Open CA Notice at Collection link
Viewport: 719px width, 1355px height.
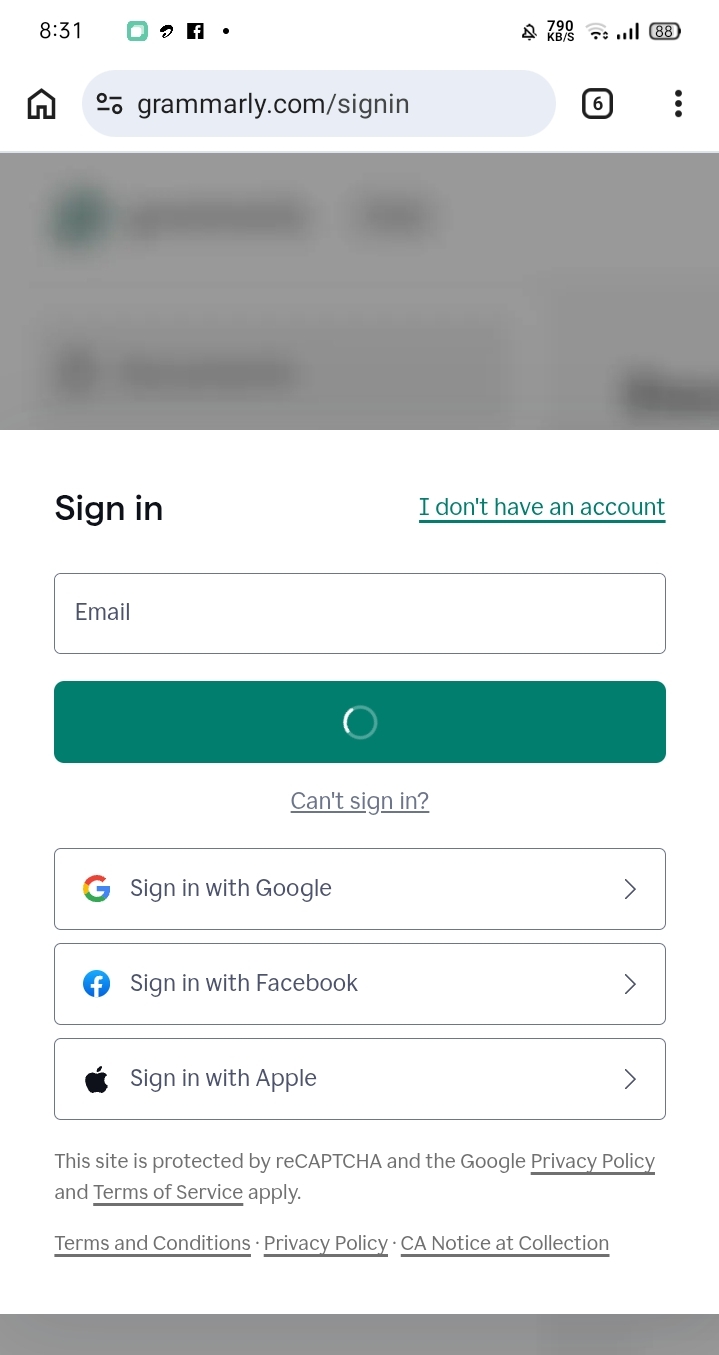tap(504, 1243)
